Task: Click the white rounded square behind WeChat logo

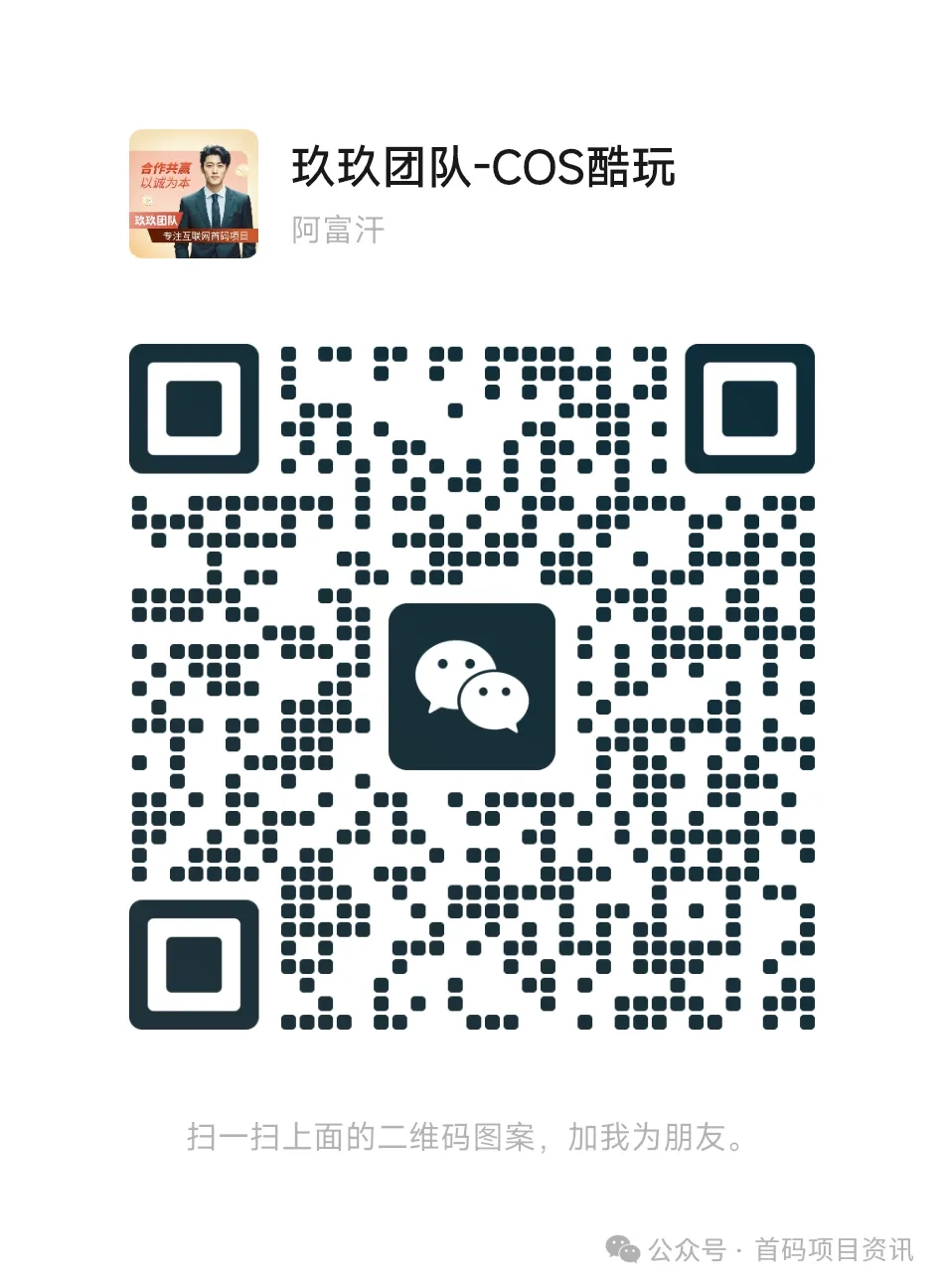Action: (472, 689)
